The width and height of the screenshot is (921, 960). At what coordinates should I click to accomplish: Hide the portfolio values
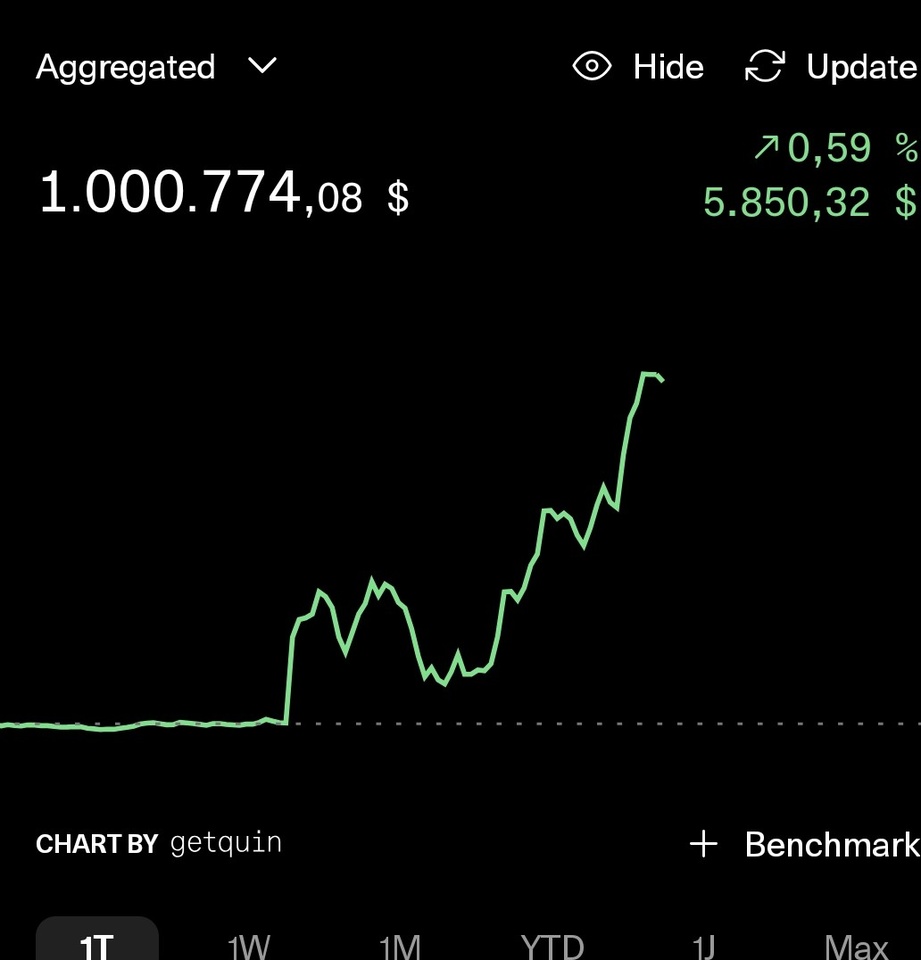(x=637, y=66)
